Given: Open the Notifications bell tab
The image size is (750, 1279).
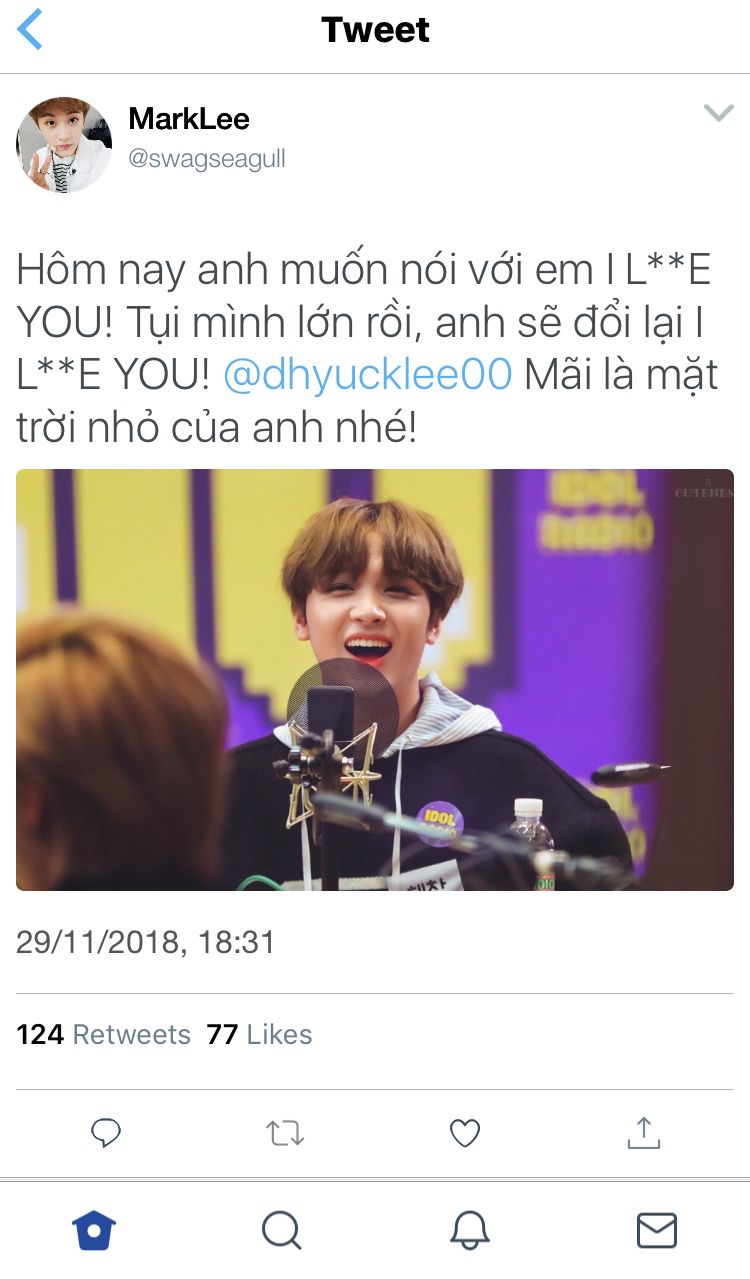Looking at the screenshot, I should coord(469,1230).
